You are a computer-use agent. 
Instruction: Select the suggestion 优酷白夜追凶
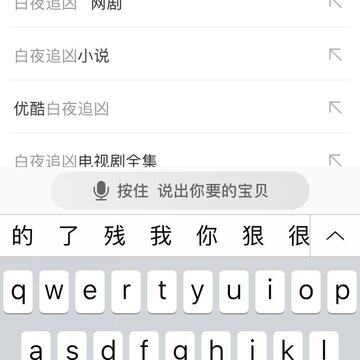[180, 108]
